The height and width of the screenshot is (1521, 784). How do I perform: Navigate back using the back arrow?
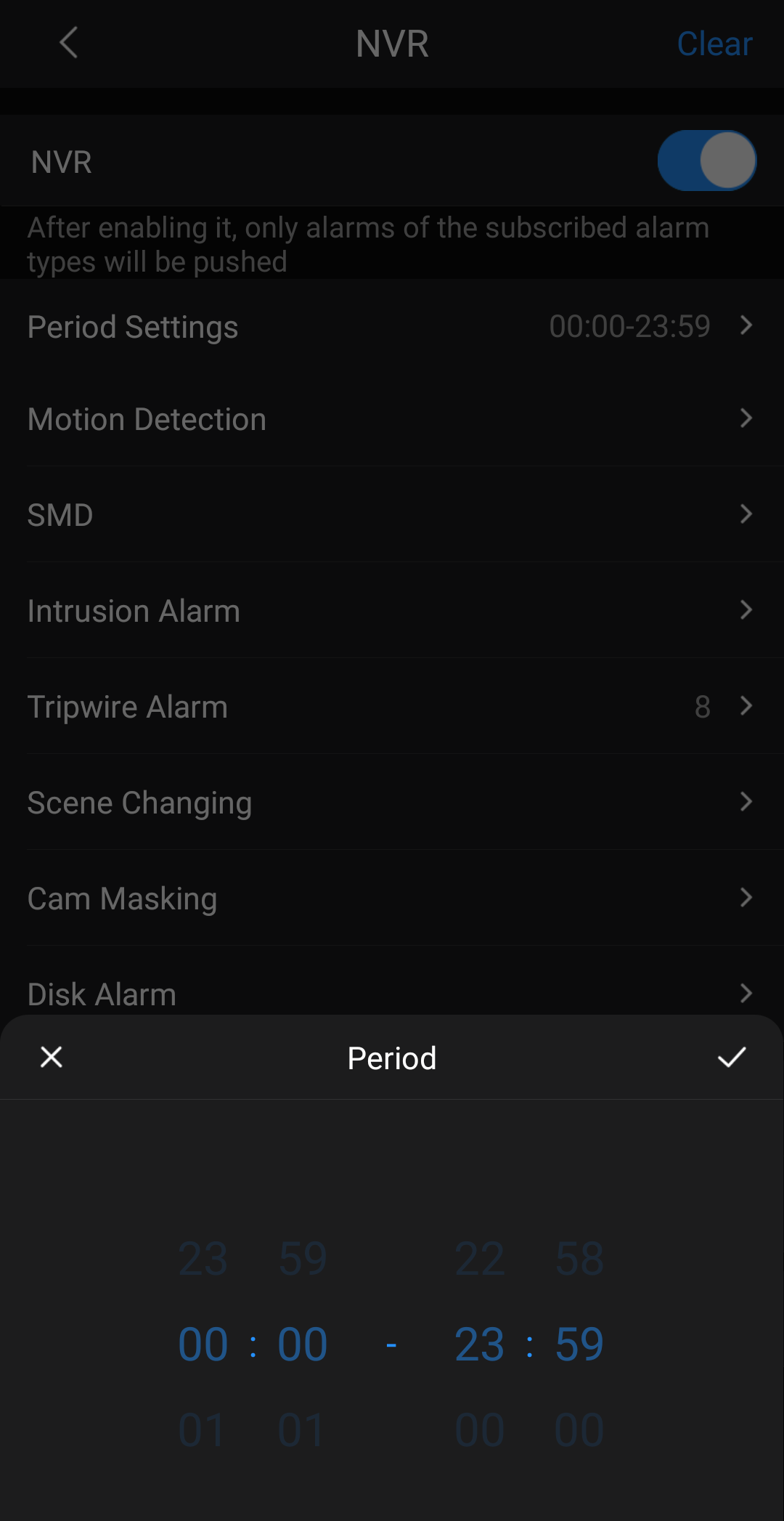tap(68, 44)
